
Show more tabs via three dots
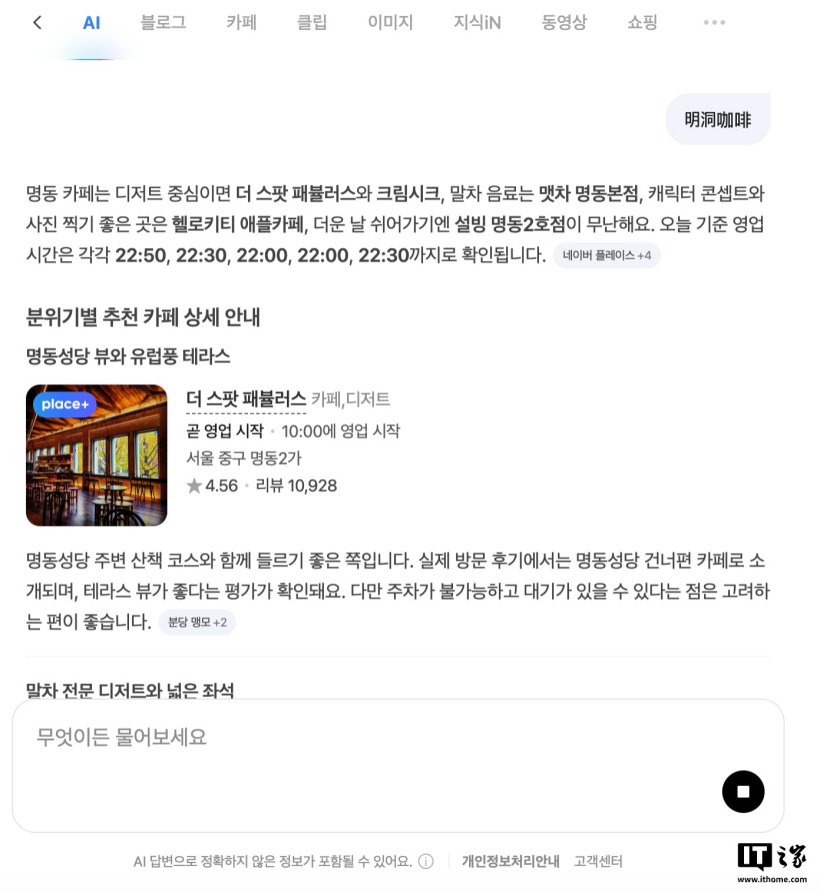click(x=714, y=23)
